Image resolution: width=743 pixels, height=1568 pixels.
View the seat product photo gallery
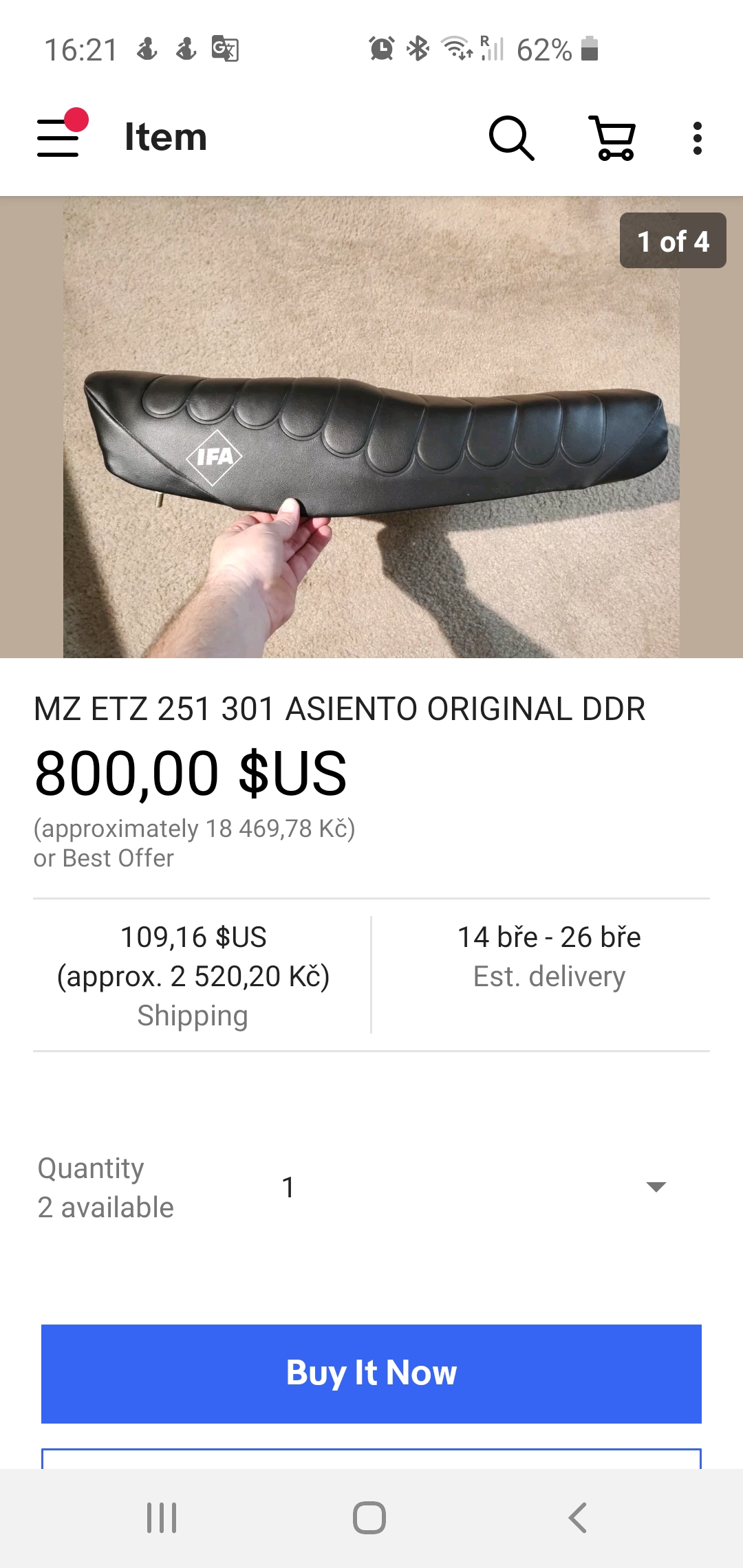[371, 428]
